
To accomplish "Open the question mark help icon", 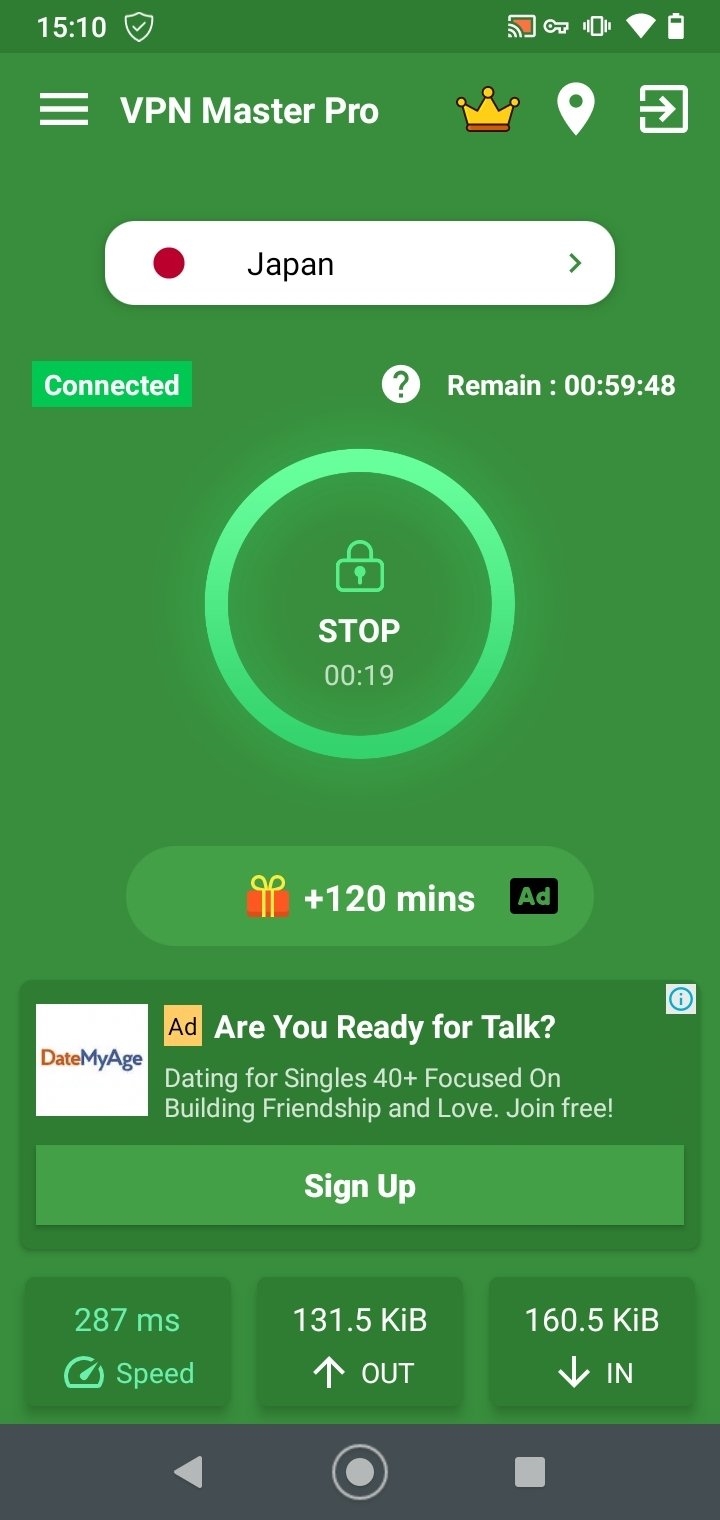I will (401, 385).
